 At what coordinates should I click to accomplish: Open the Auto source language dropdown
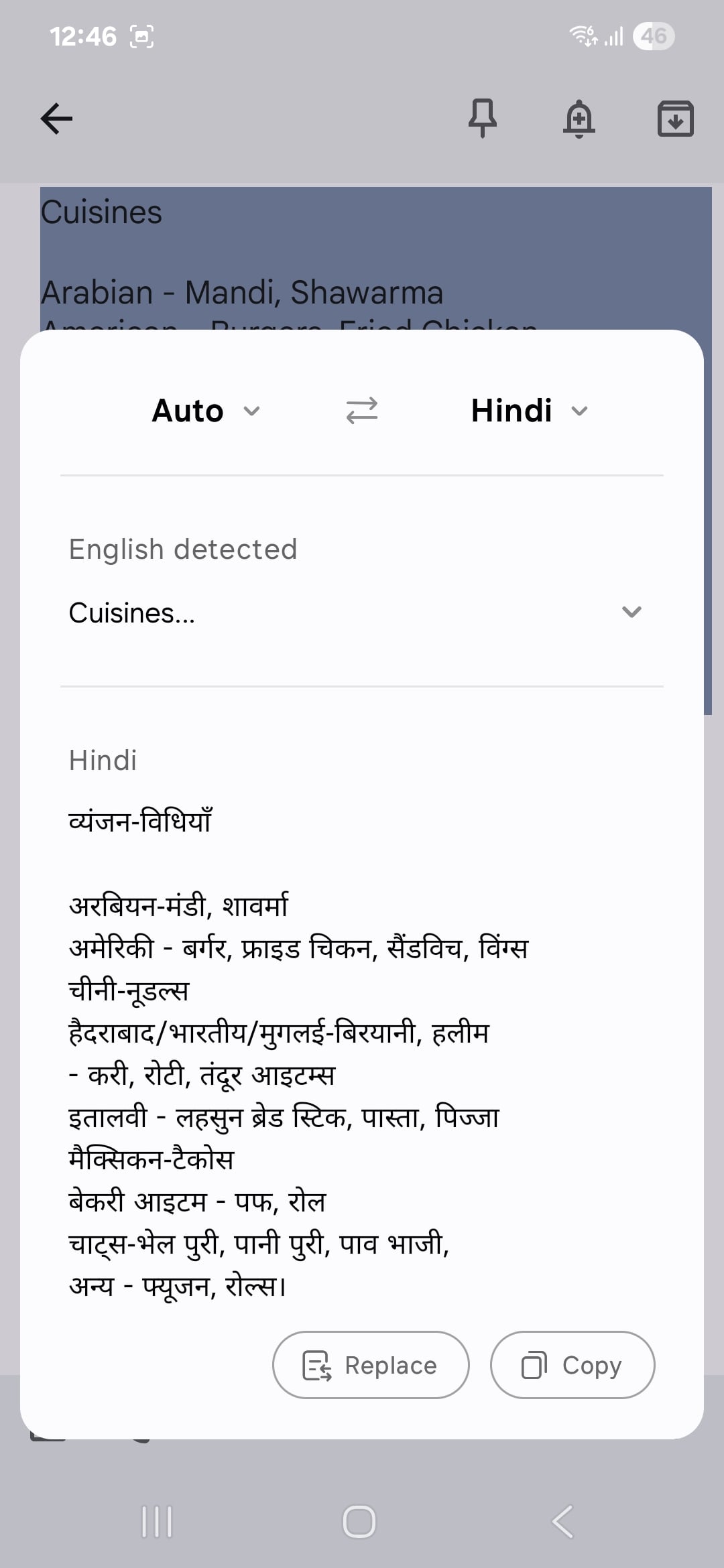[x=206, y=411]
